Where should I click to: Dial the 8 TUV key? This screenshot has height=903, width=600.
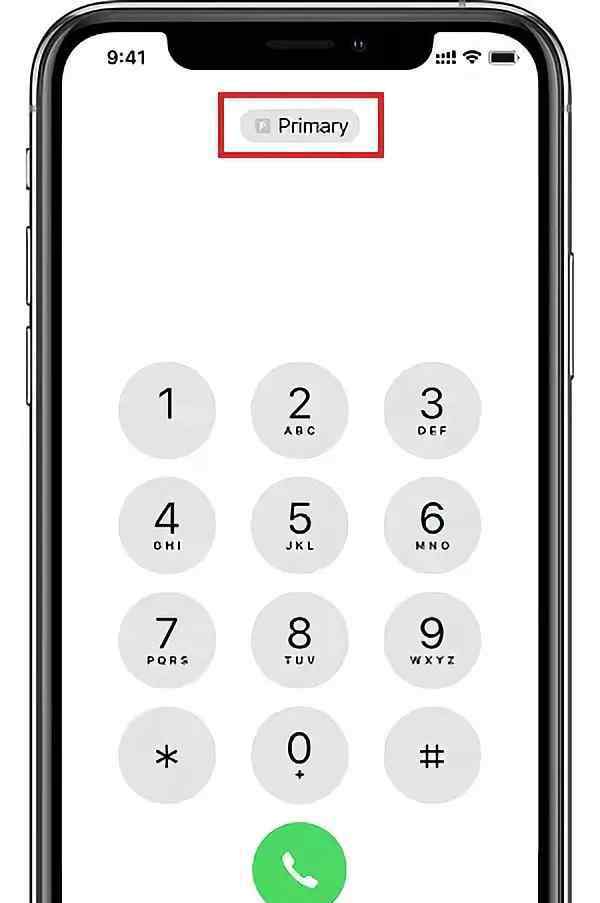(x=300, y=641)
